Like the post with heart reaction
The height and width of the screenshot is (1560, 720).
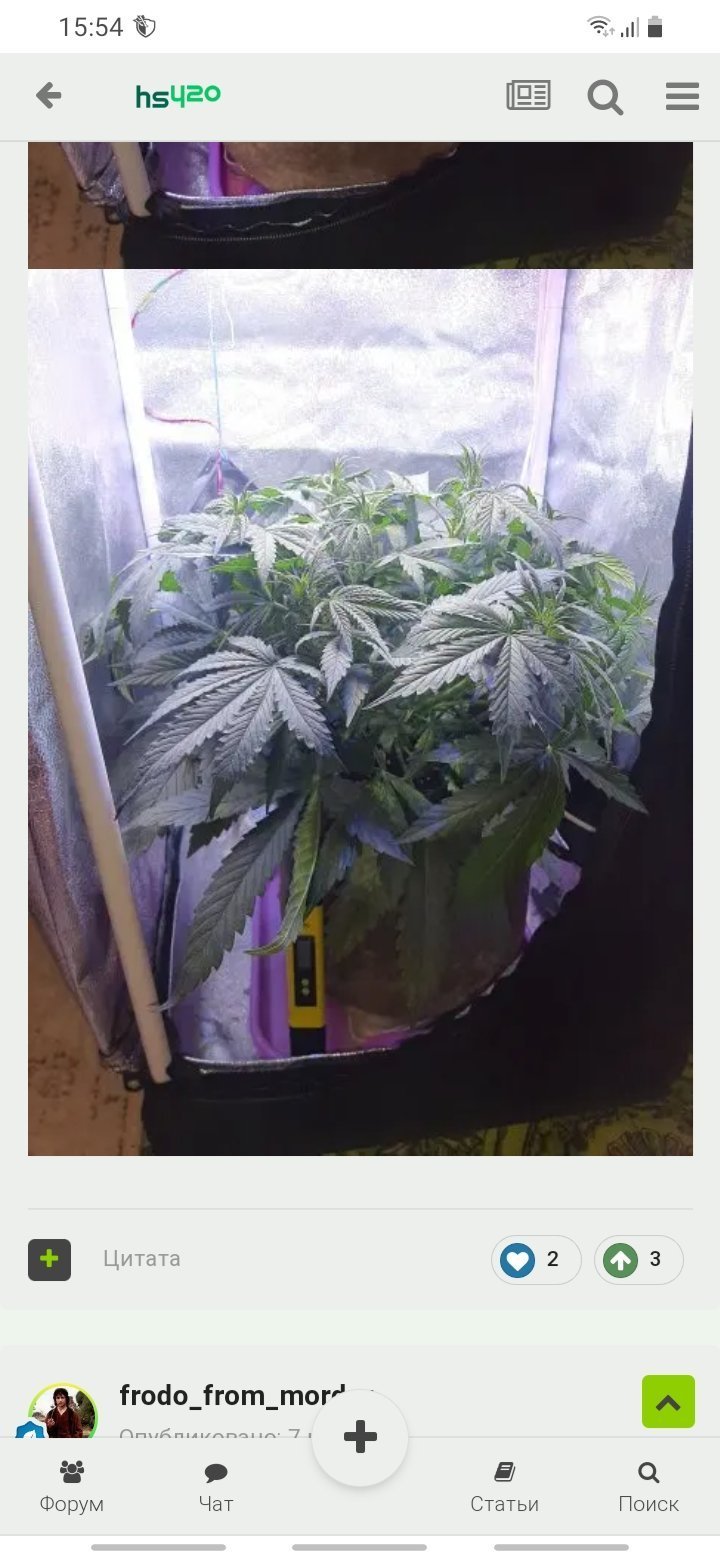(536, 1259)
